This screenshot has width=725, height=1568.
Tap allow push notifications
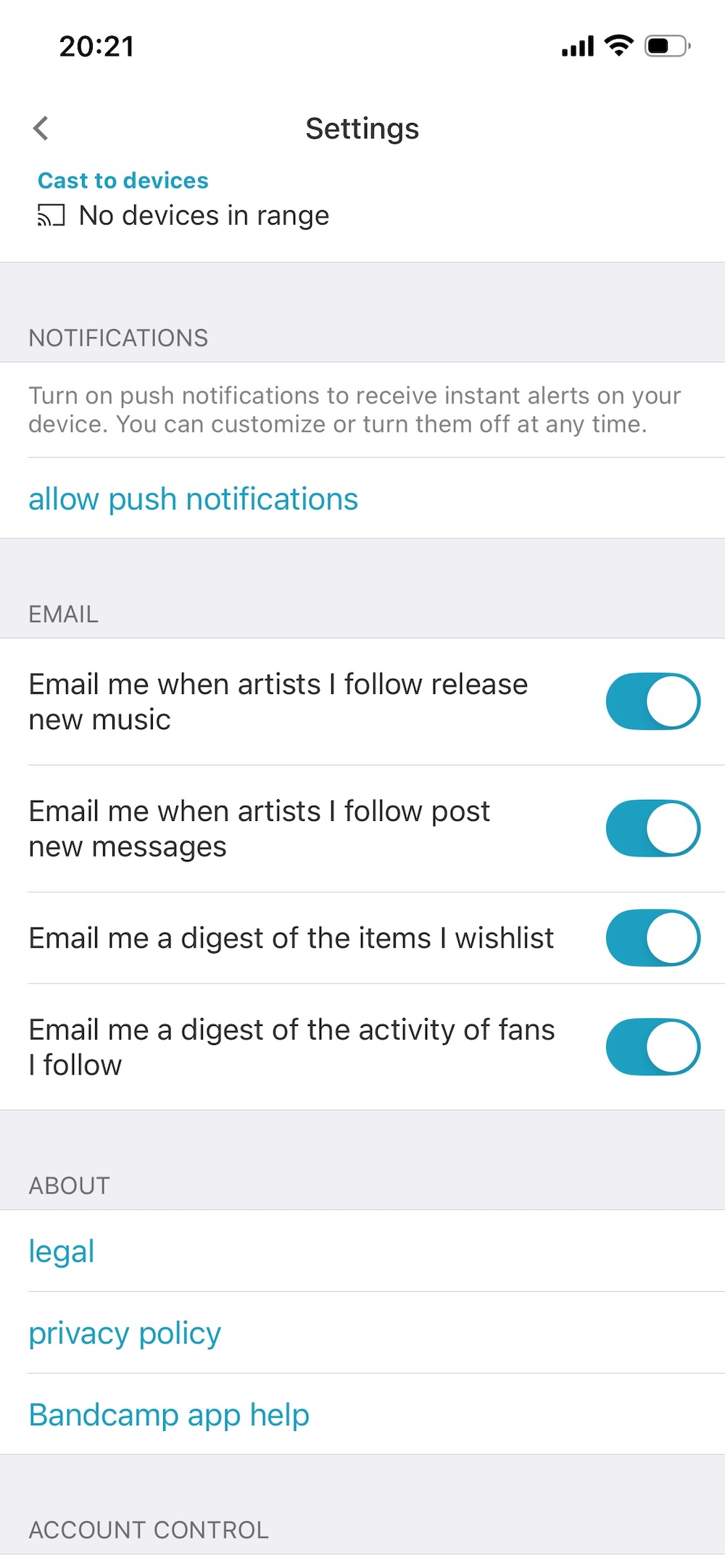tap(193, 499)
